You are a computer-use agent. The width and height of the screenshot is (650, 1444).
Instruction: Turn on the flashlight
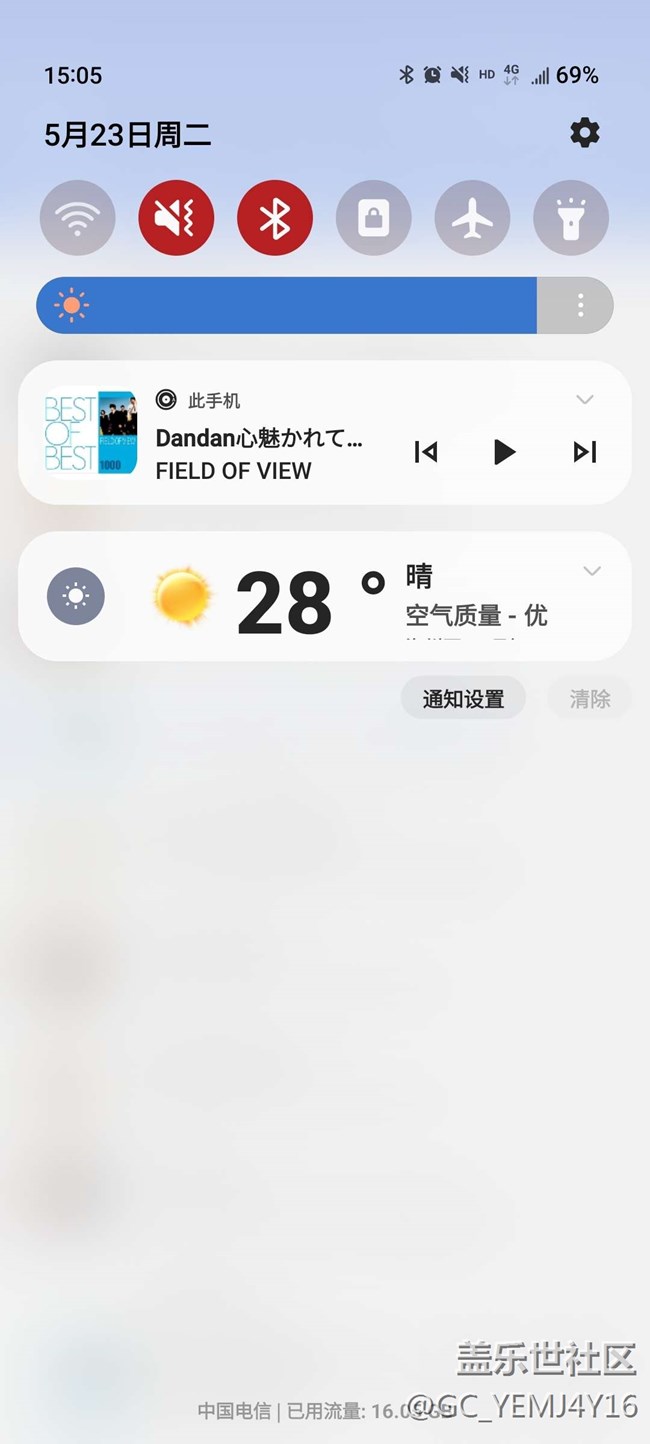(571, 218)
